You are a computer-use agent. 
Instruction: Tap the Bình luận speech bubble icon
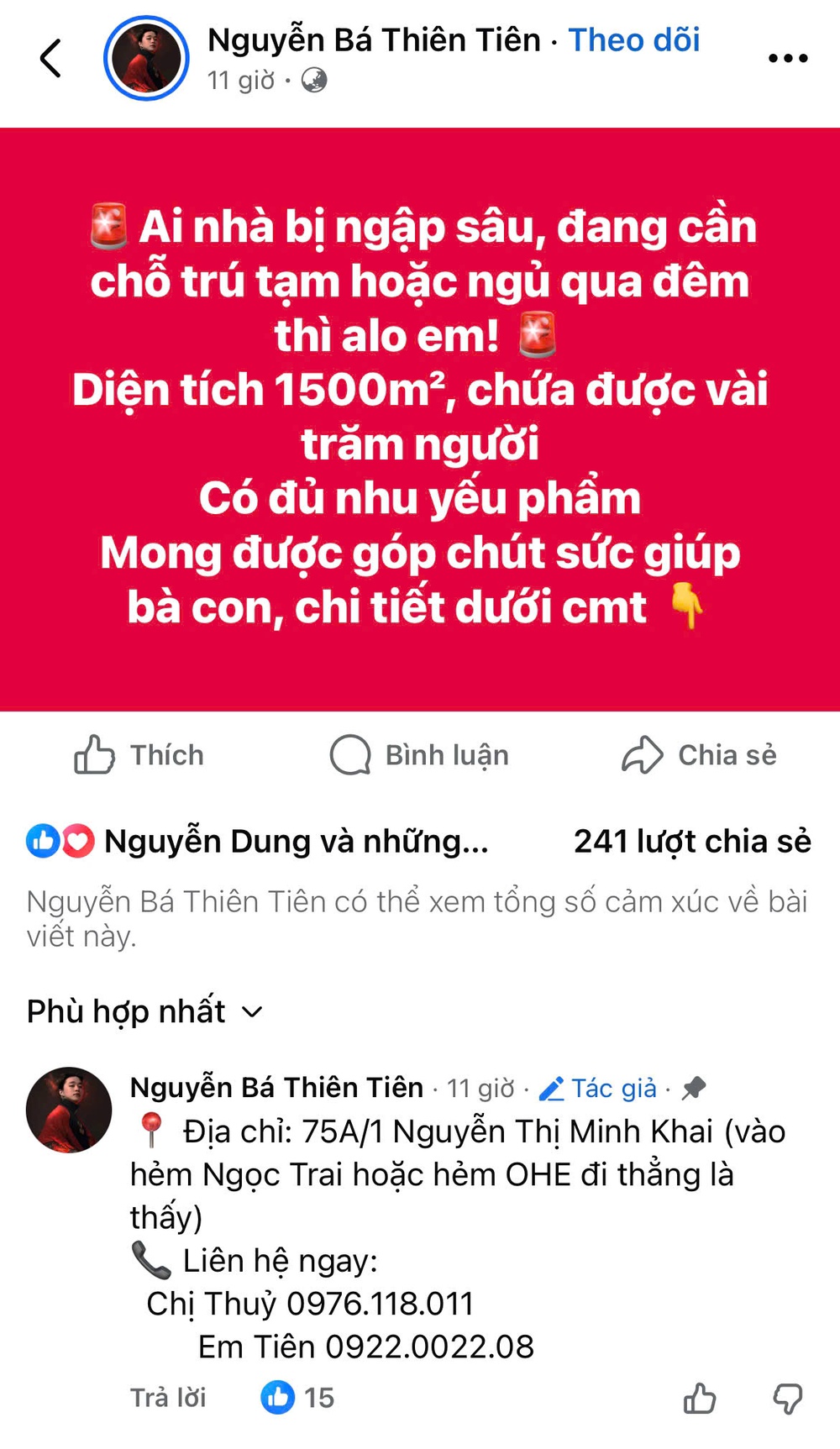point(351,754)
